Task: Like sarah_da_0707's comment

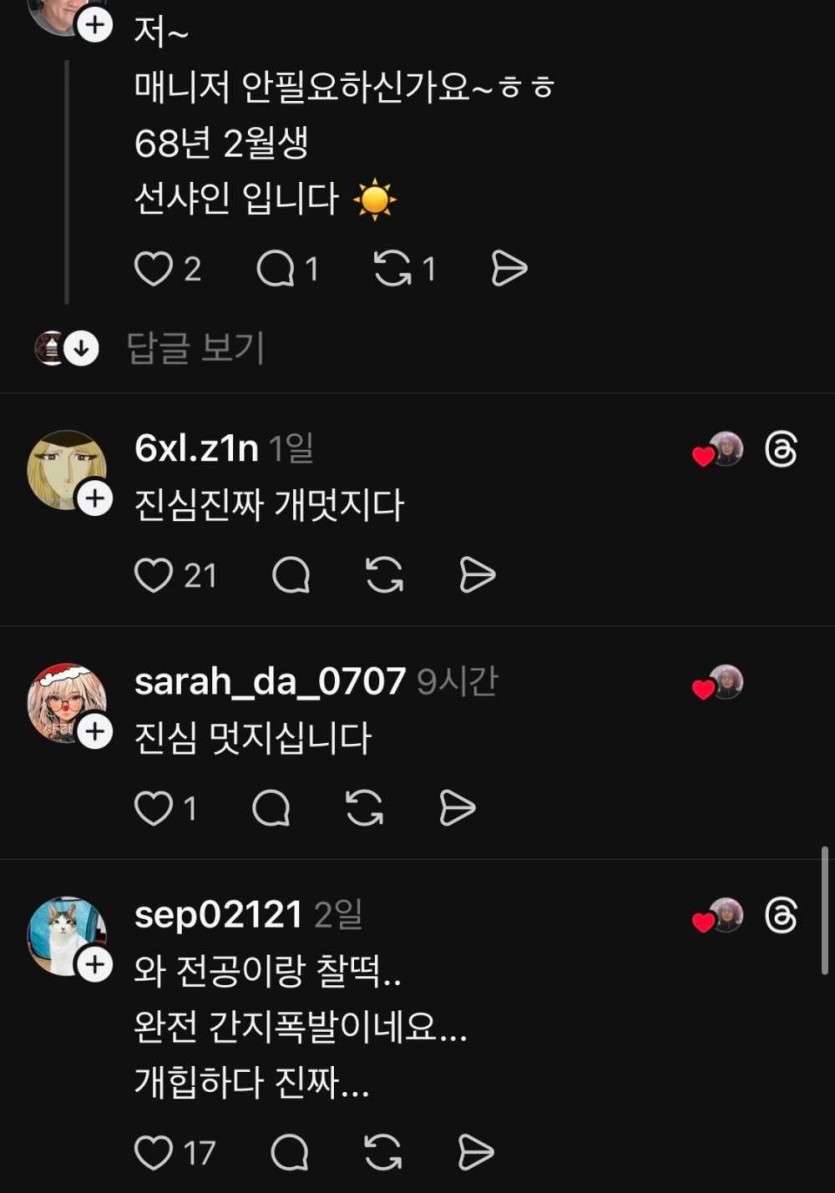Action: (x=153, y=808)
